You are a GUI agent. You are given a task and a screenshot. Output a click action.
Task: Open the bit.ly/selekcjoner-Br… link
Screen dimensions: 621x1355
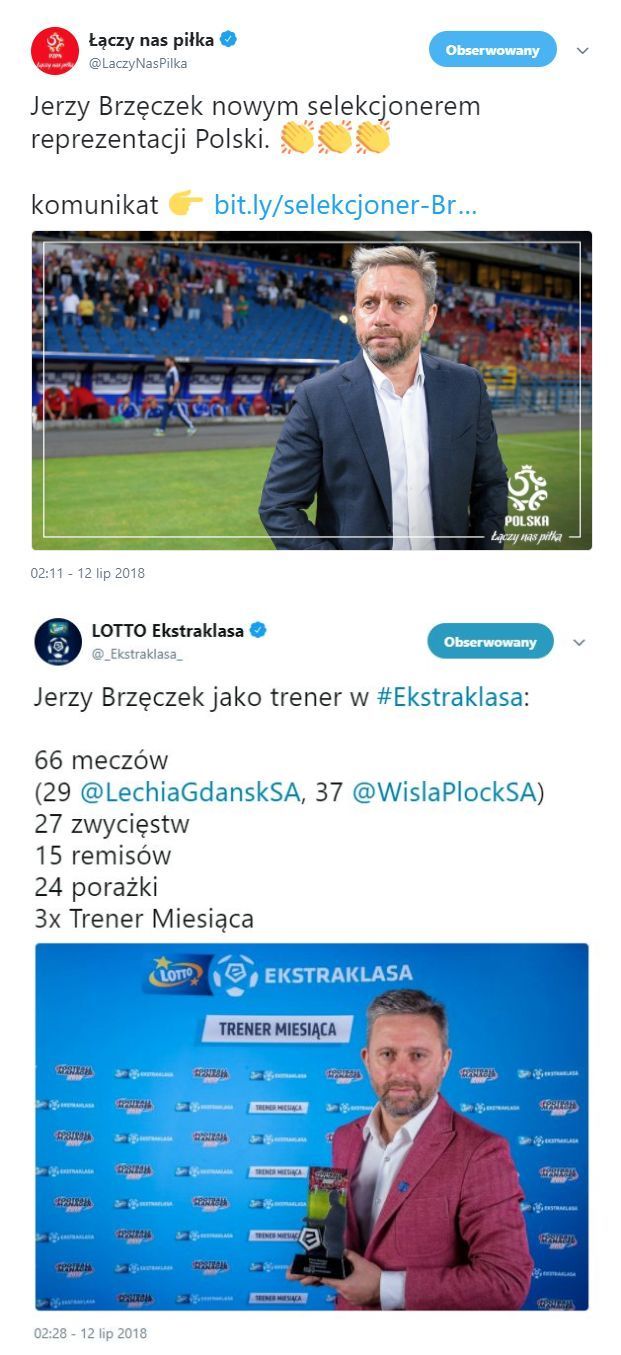tap(345, 205)
